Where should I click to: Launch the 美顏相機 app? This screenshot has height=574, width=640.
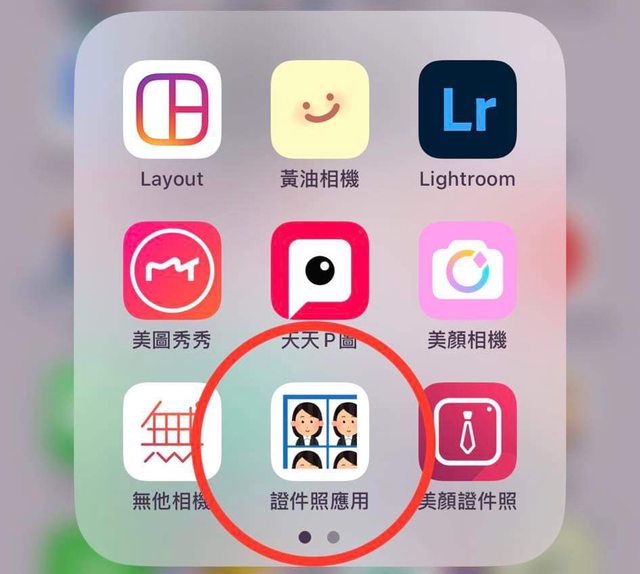(467, 271)
